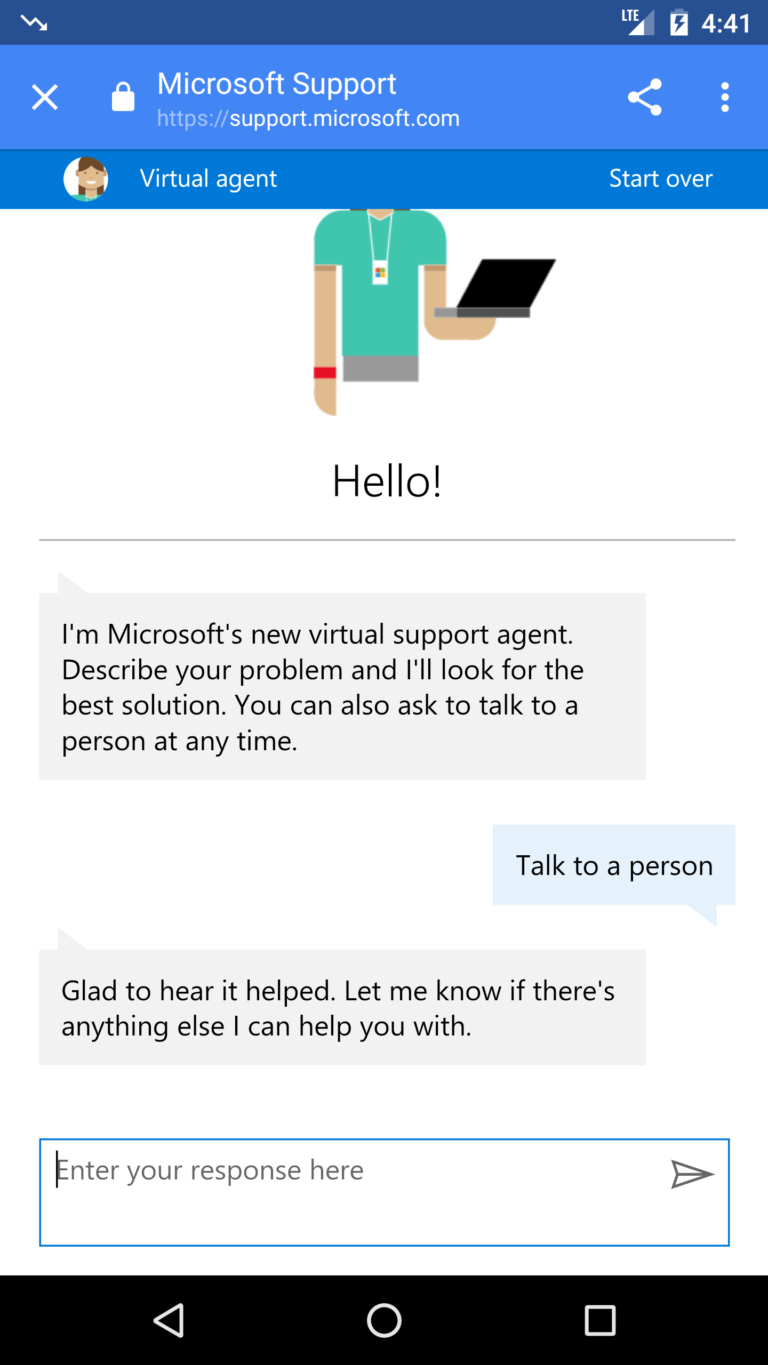Share the Microsoft Support page
This screenshot has width=768, height=1365.
tap(645, 97)
